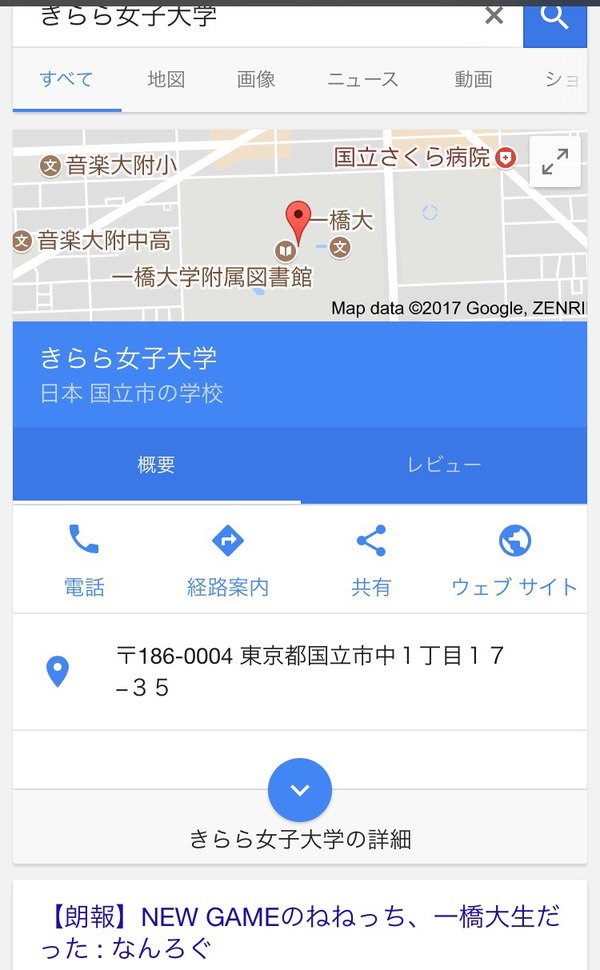The image size is (600, 970).
Task: Open the ニュース tab
Action: (362, 80)
